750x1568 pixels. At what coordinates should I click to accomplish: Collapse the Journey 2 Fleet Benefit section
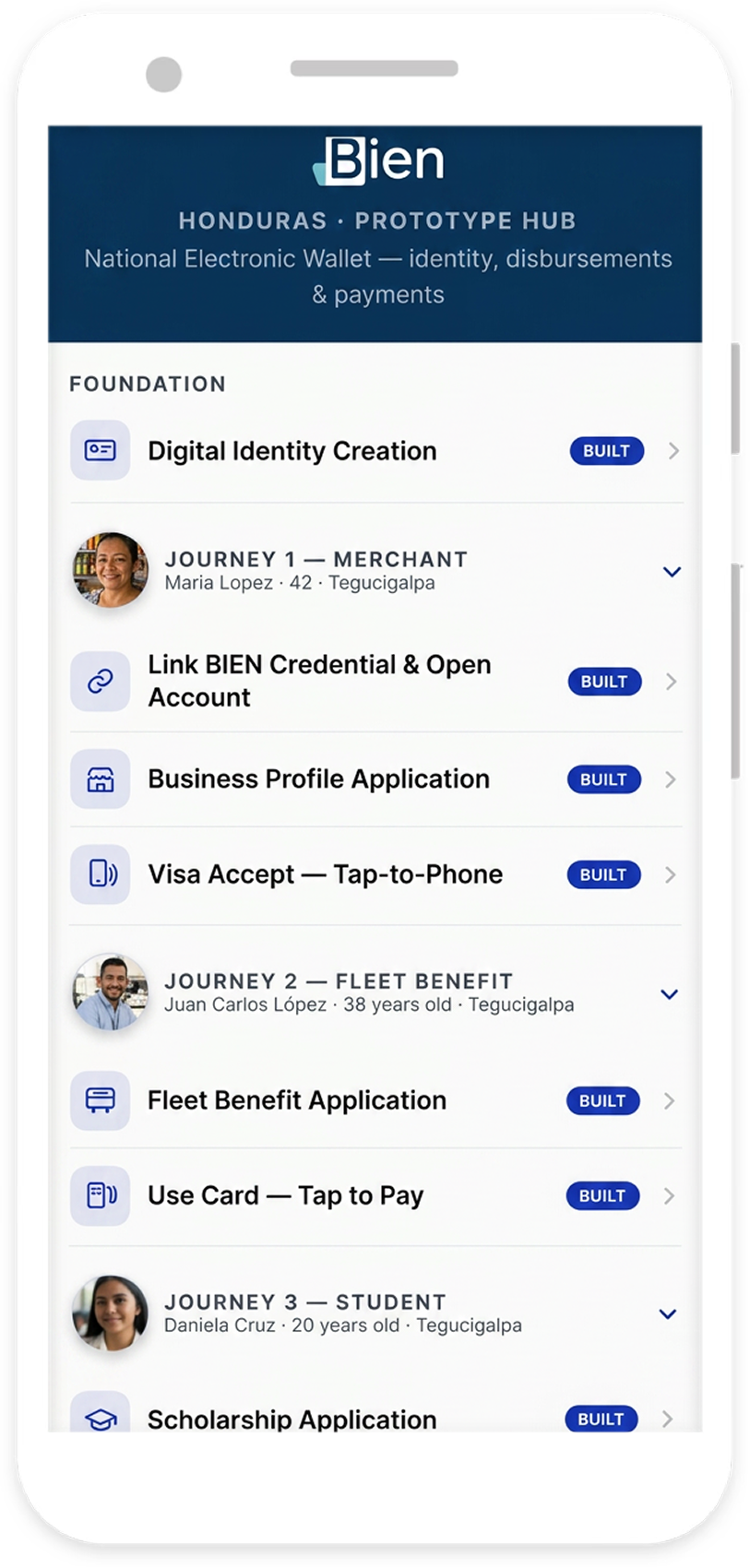pyautogui.click(x=376, y=993)
